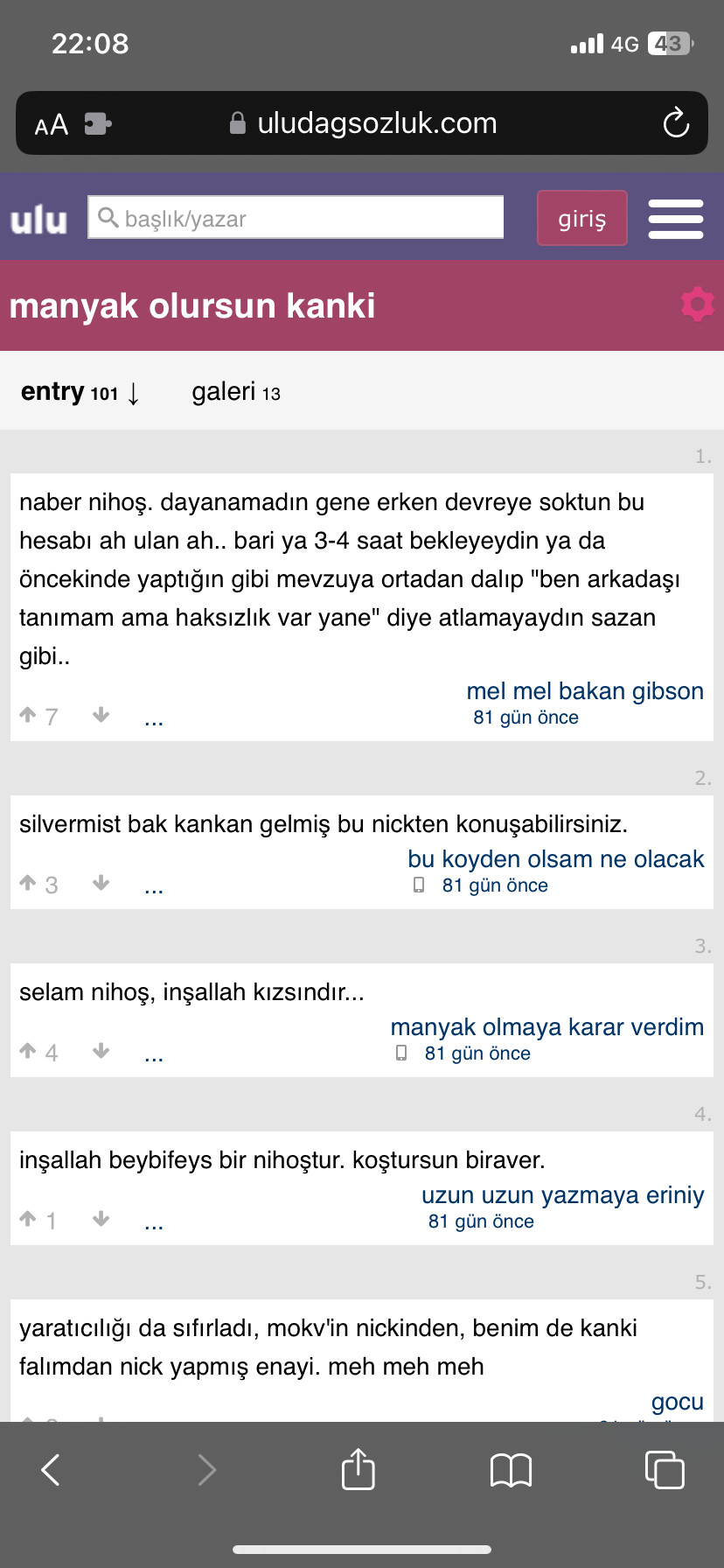Visit bu koyden olsam ne olacak's profile
This screenshot has height=1568, width=724.
coord(555,859)
